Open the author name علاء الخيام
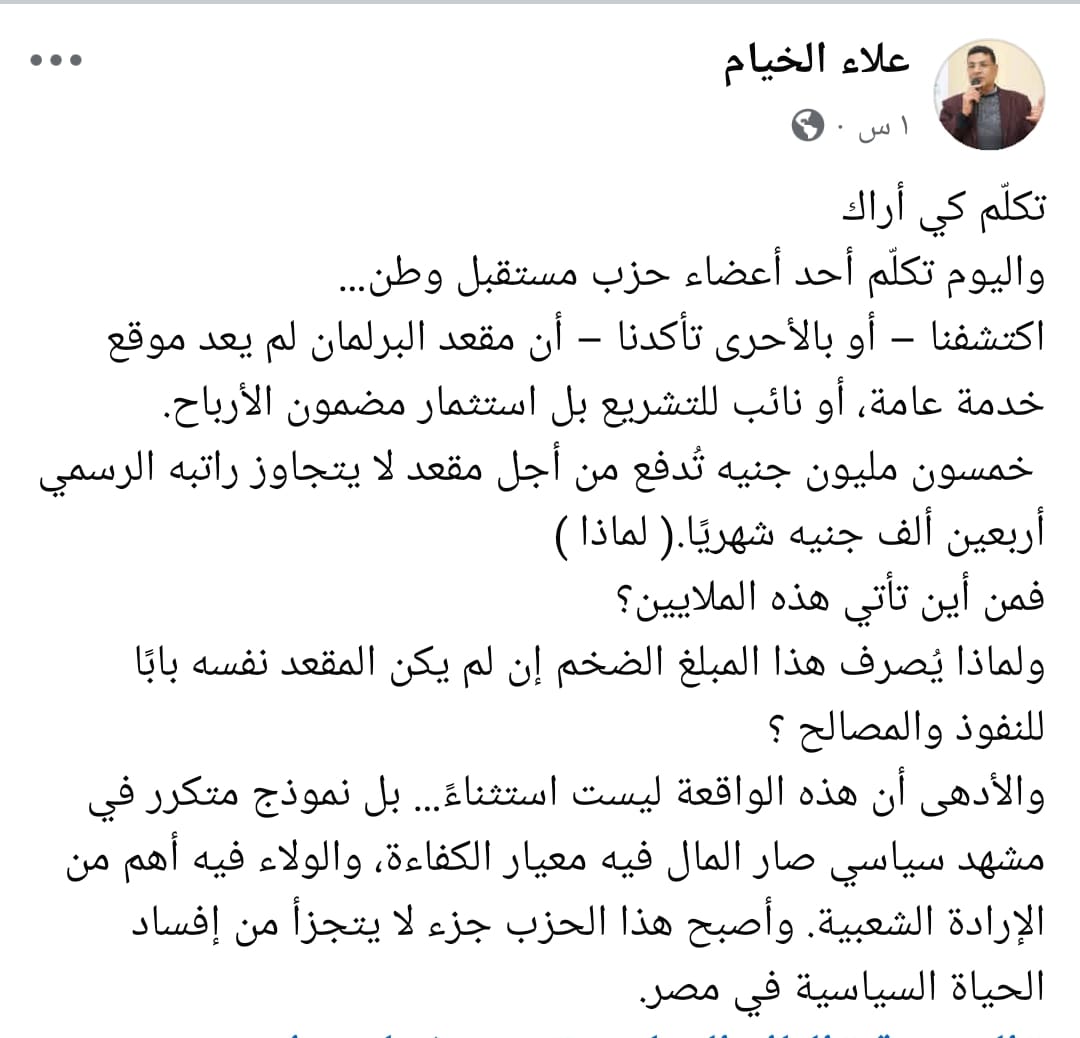 coord(816,62)
